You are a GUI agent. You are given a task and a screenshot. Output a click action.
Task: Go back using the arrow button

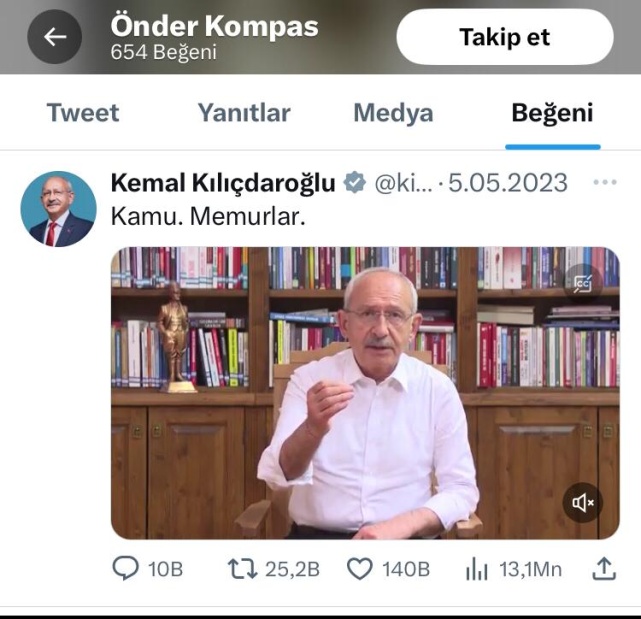54,38
